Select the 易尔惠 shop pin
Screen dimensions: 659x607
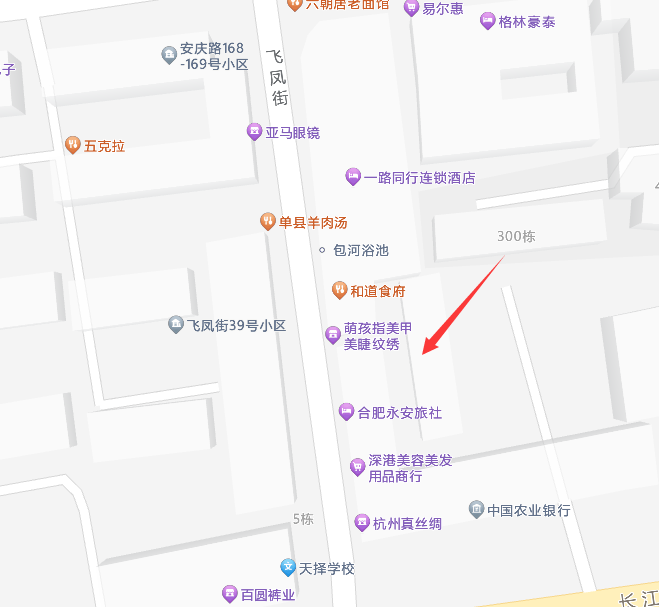click(x=411, y=8)
